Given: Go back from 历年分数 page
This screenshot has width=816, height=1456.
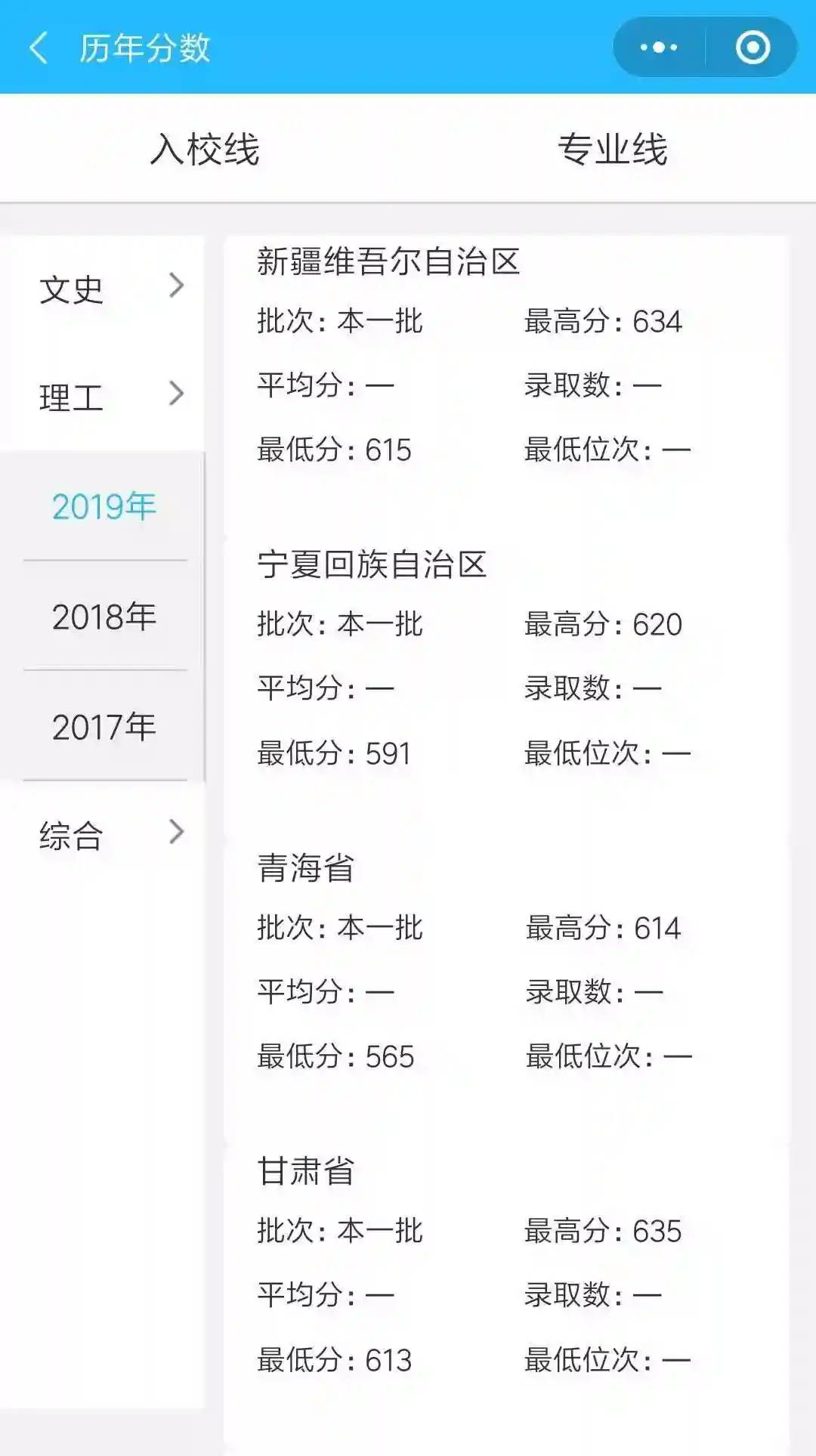Looking at the screenshot, I should click(x=39, y=48).
